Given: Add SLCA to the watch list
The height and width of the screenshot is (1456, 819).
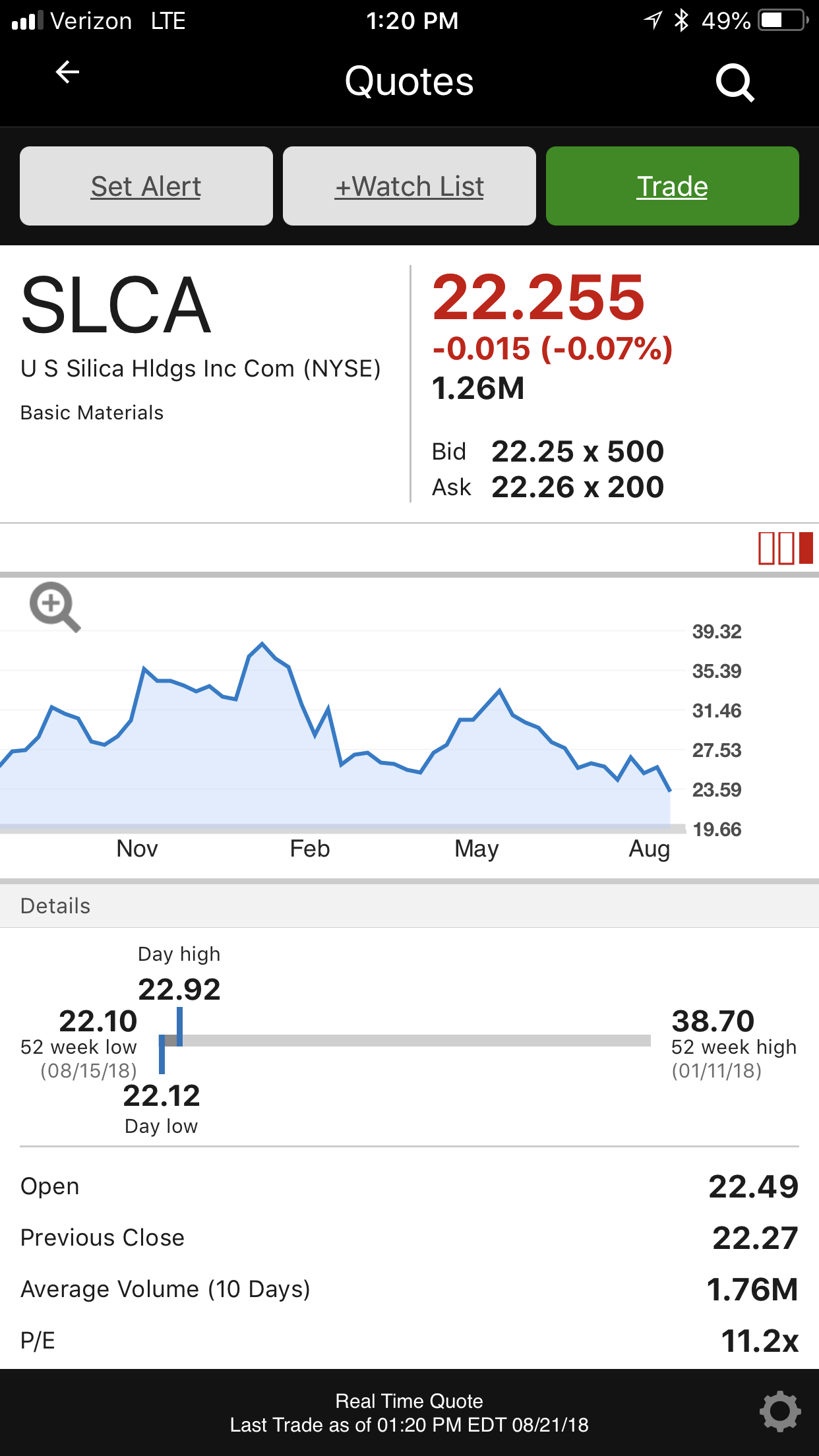Looking at the screenshot, I should coord(409,186).
